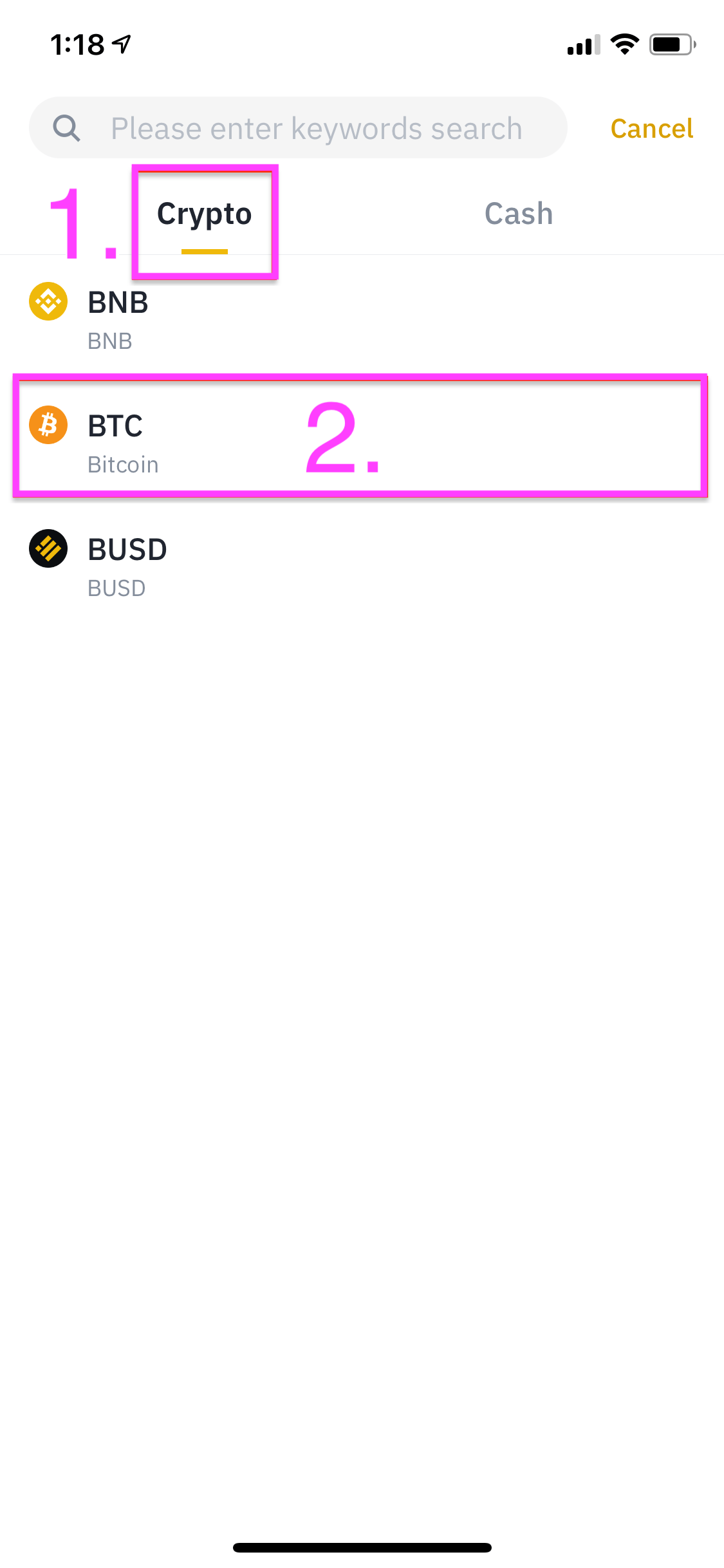Switch to the Cash tab
The width and height of the screenshot is (724, 1568).
[x=519, y=214]
